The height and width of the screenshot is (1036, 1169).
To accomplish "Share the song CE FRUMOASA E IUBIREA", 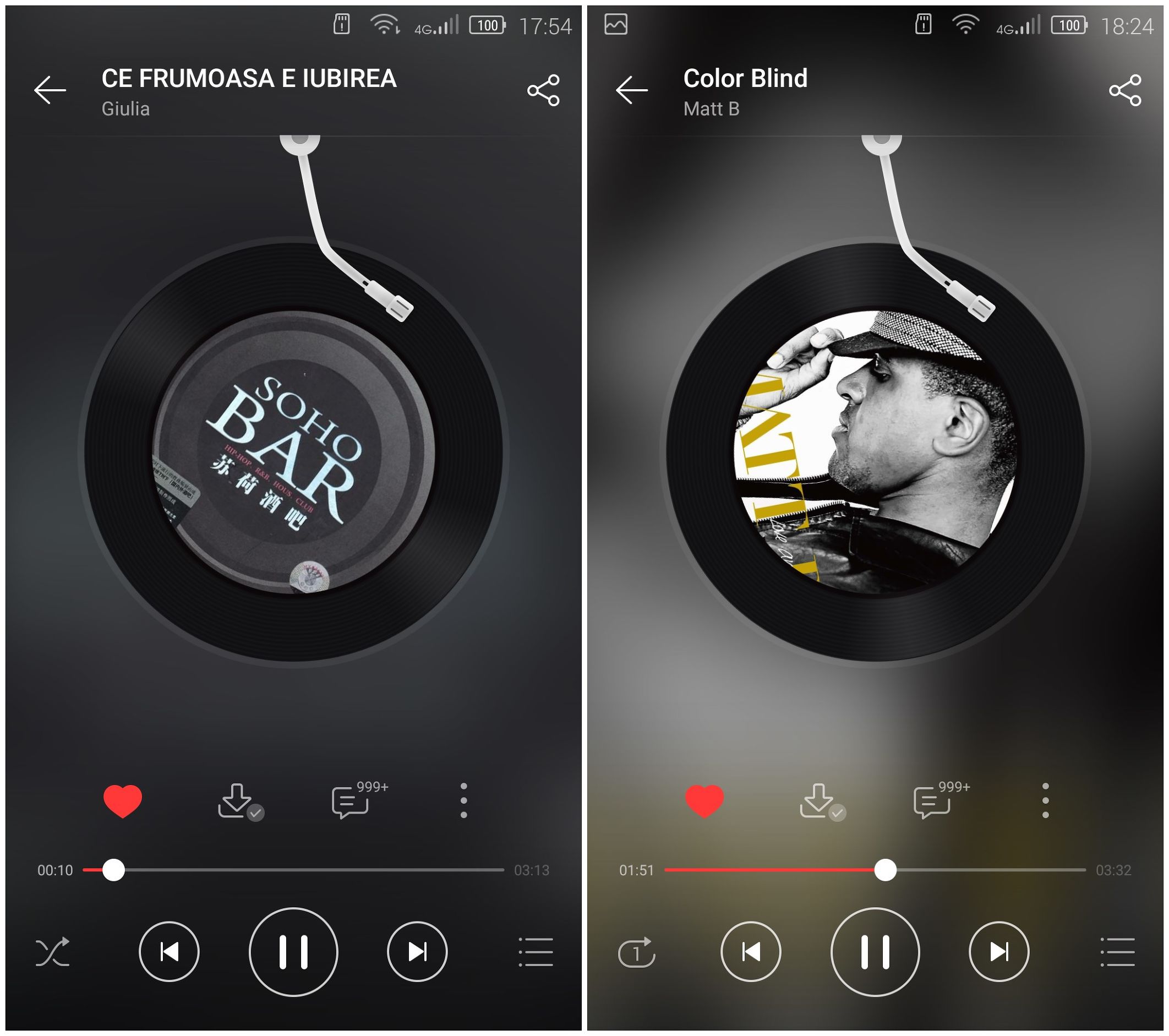I will coord(543,90).
